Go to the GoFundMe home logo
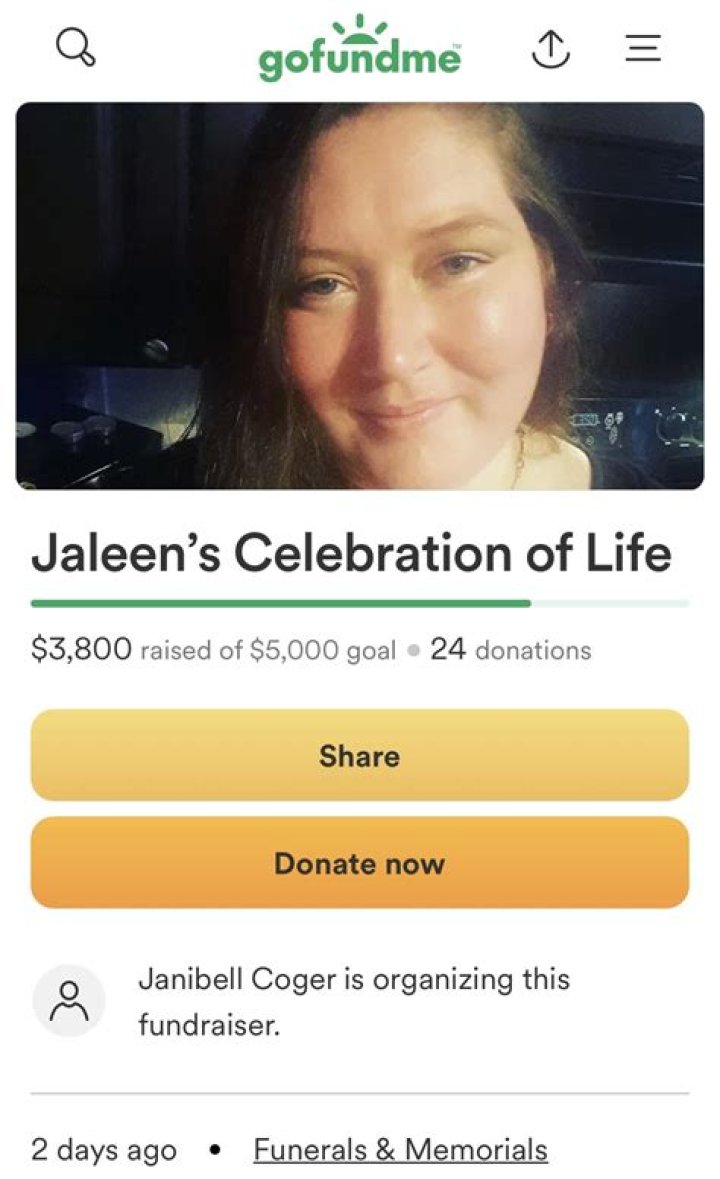This screenshot has width=720, height=1179. pos(360,52)
